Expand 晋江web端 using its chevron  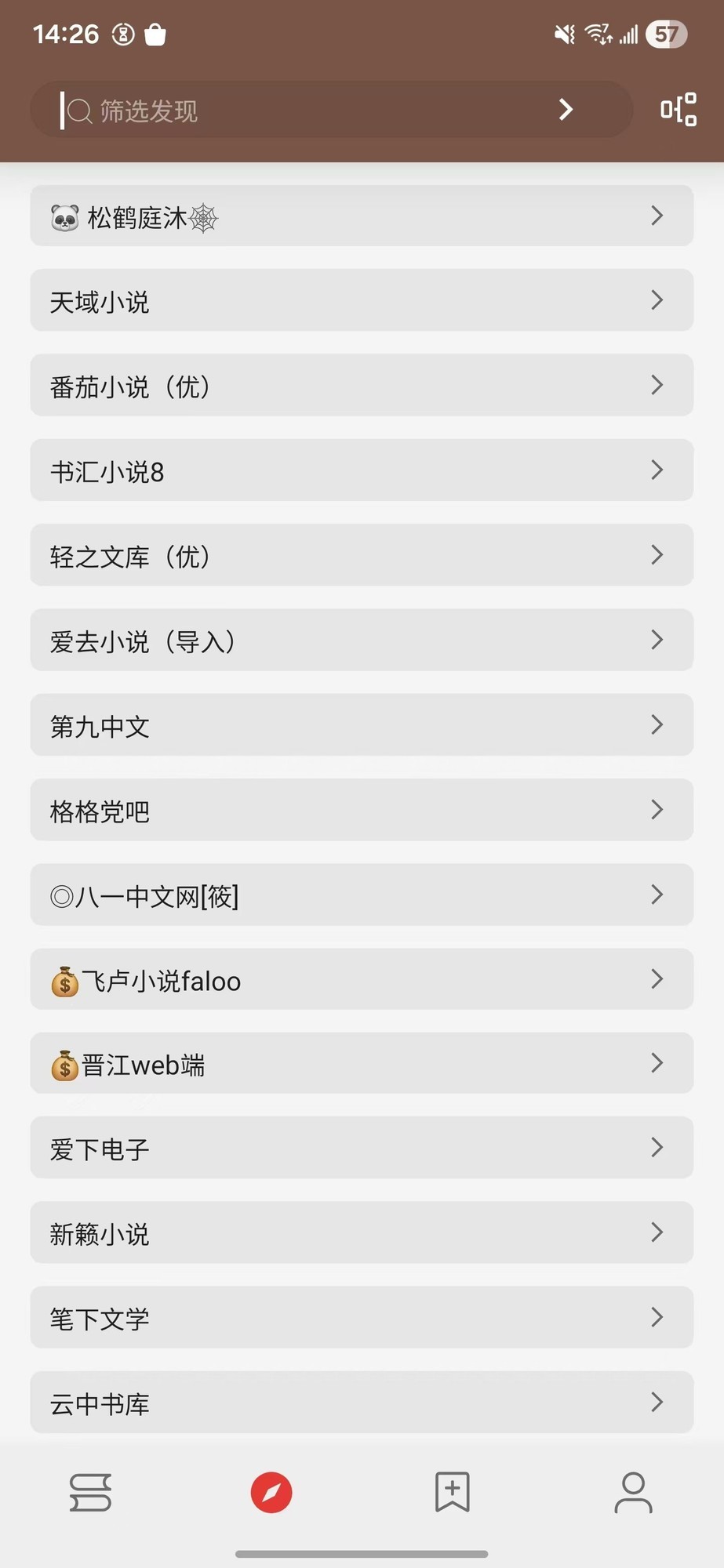point(657,1063)
